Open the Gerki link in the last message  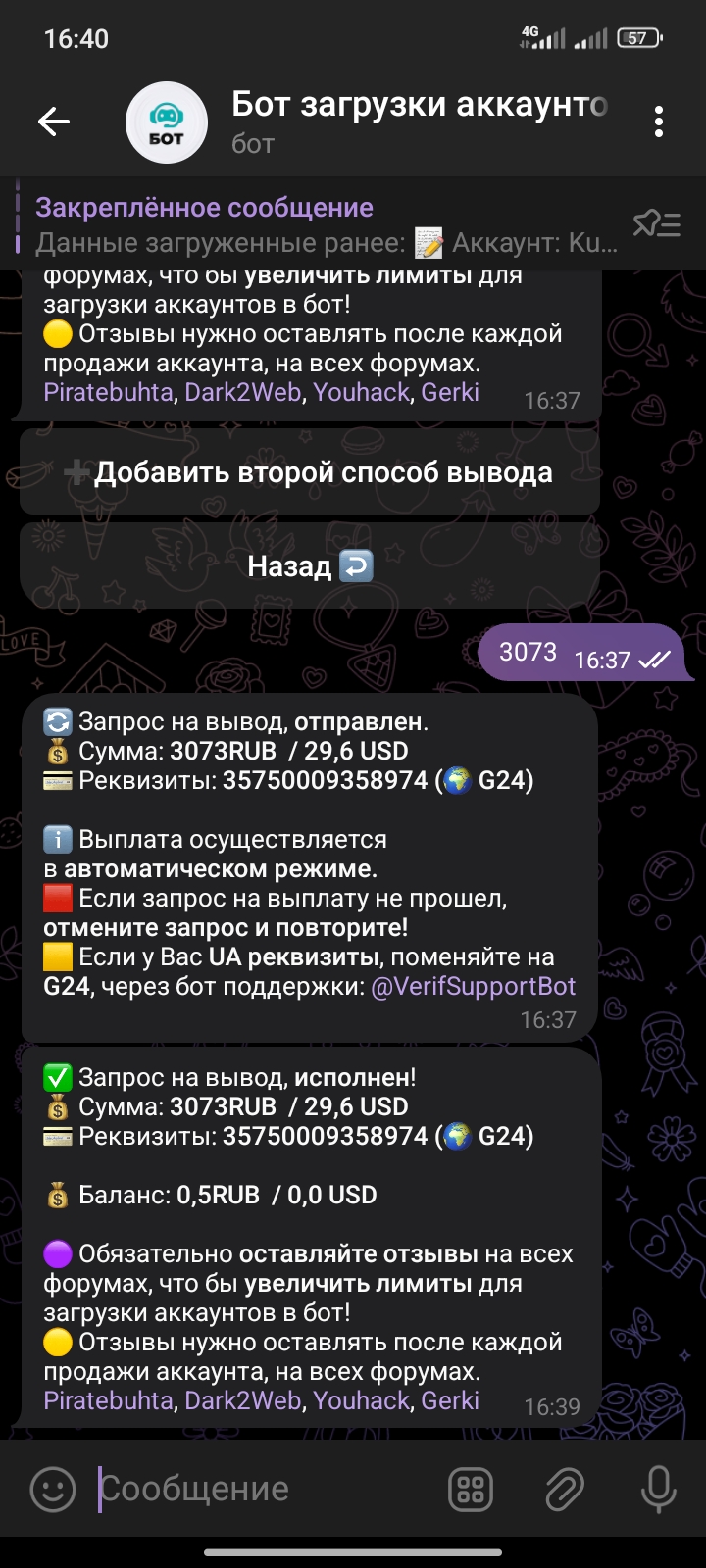click(450, 1400)
